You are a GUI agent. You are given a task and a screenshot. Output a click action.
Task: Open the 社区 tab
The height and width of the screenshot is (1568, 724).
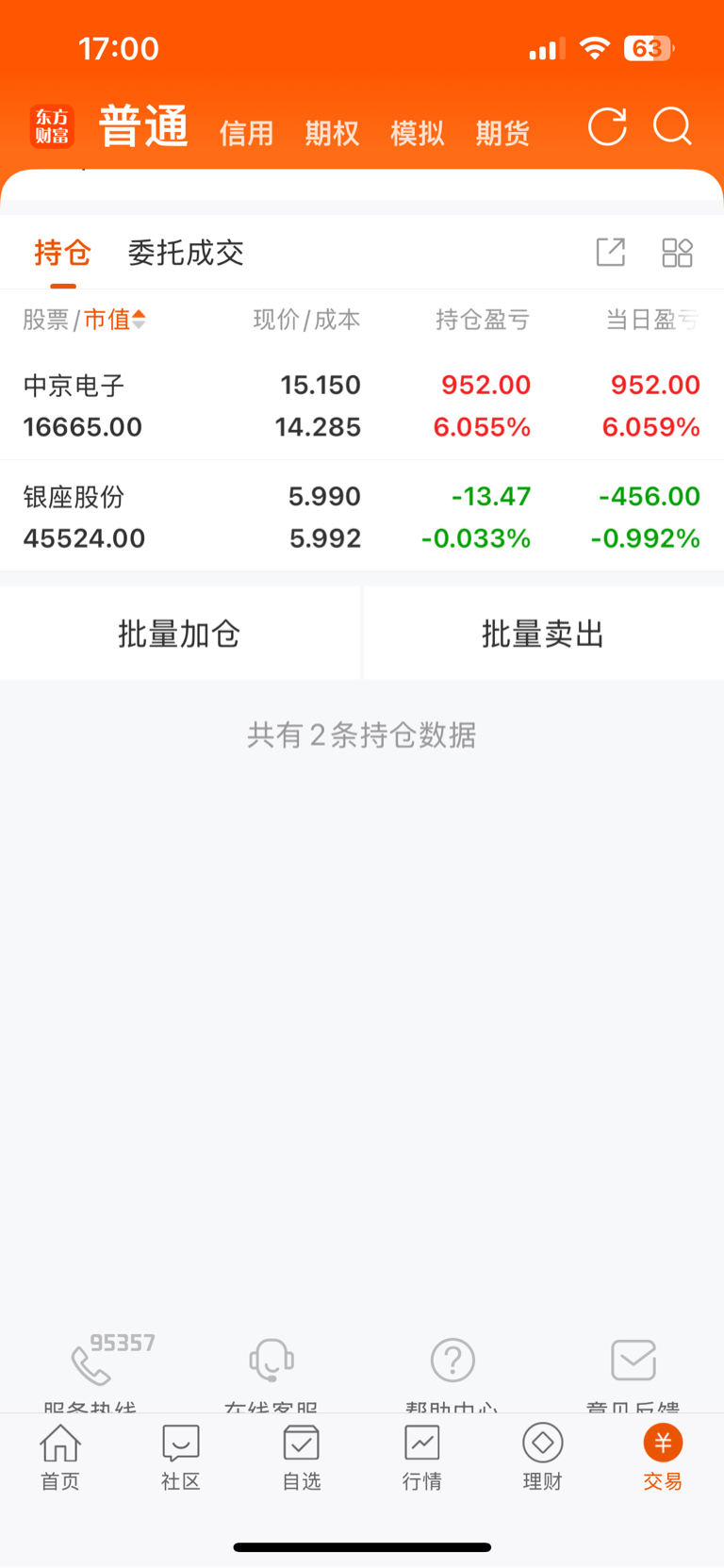click(181, 1457)
